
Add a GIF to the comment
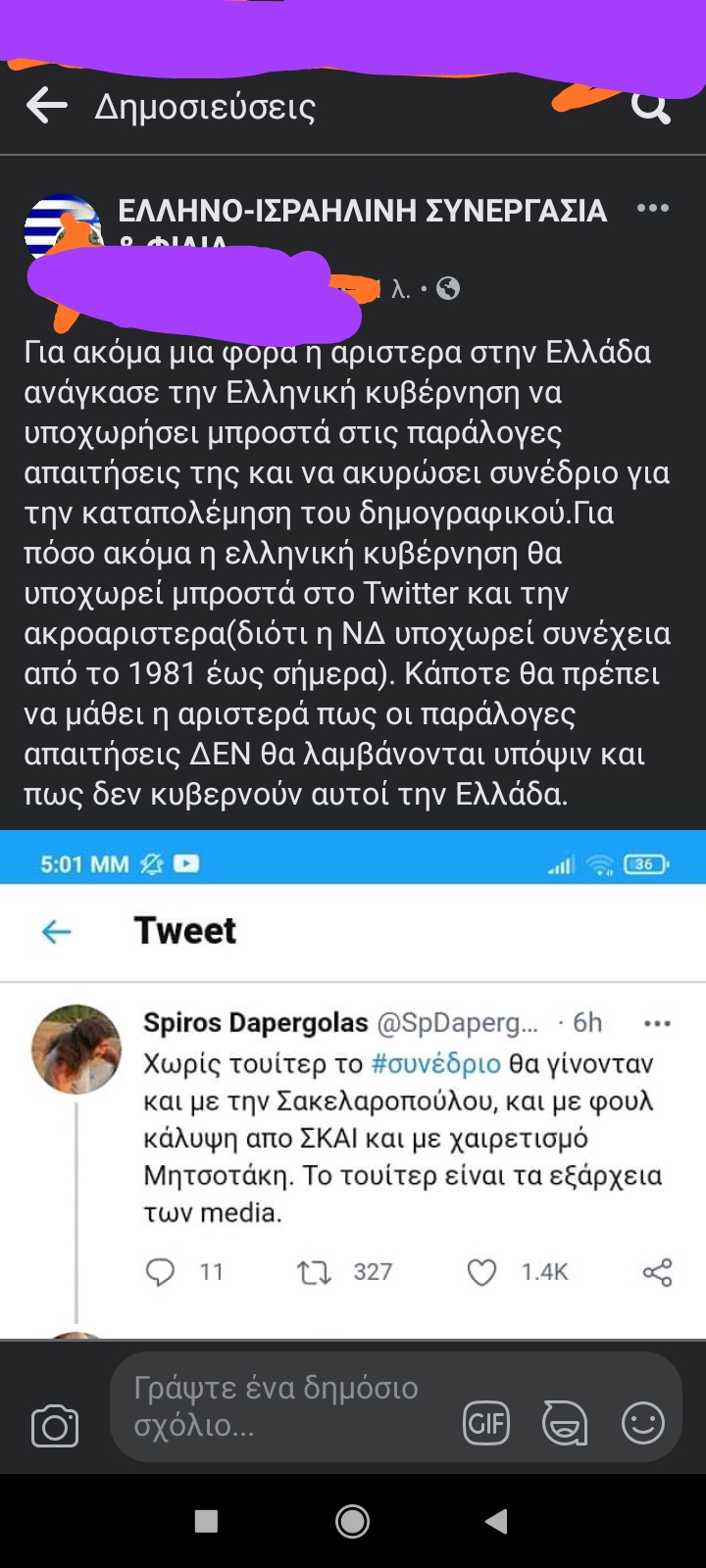[x=486, y=1423]
